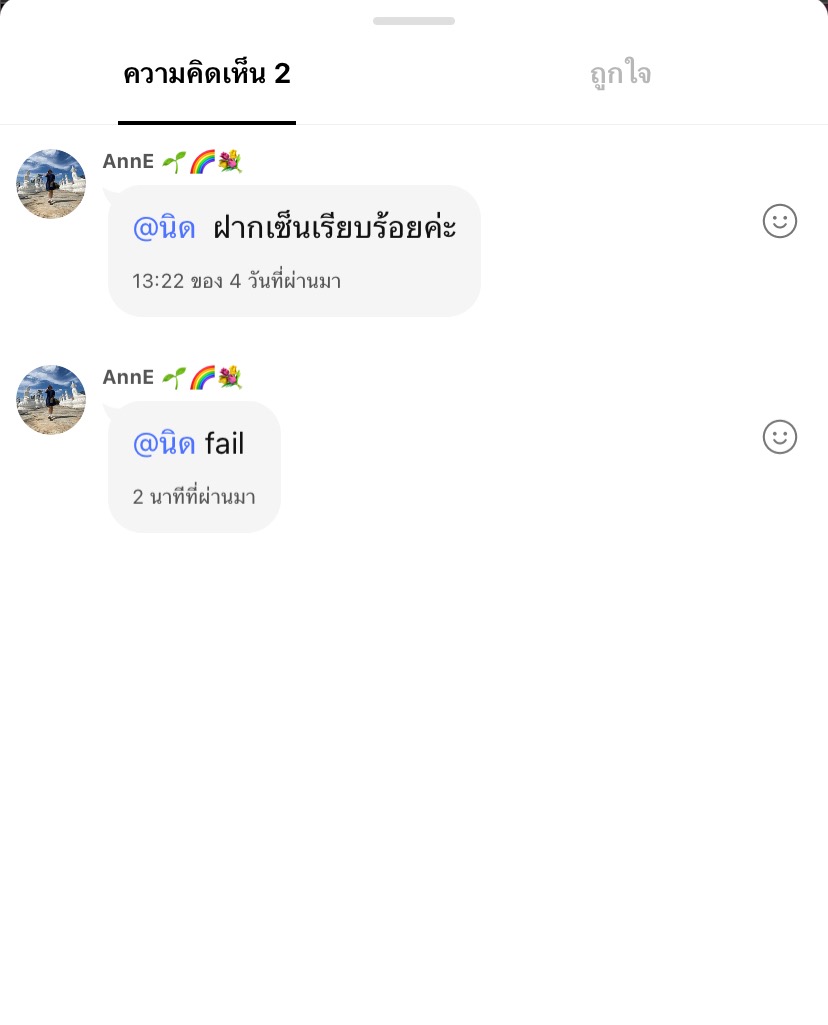The height and width of the screenshot is (1025, 828).
Task: Select the ความคิดเห็น 2 tab
Action: (207, 75)
